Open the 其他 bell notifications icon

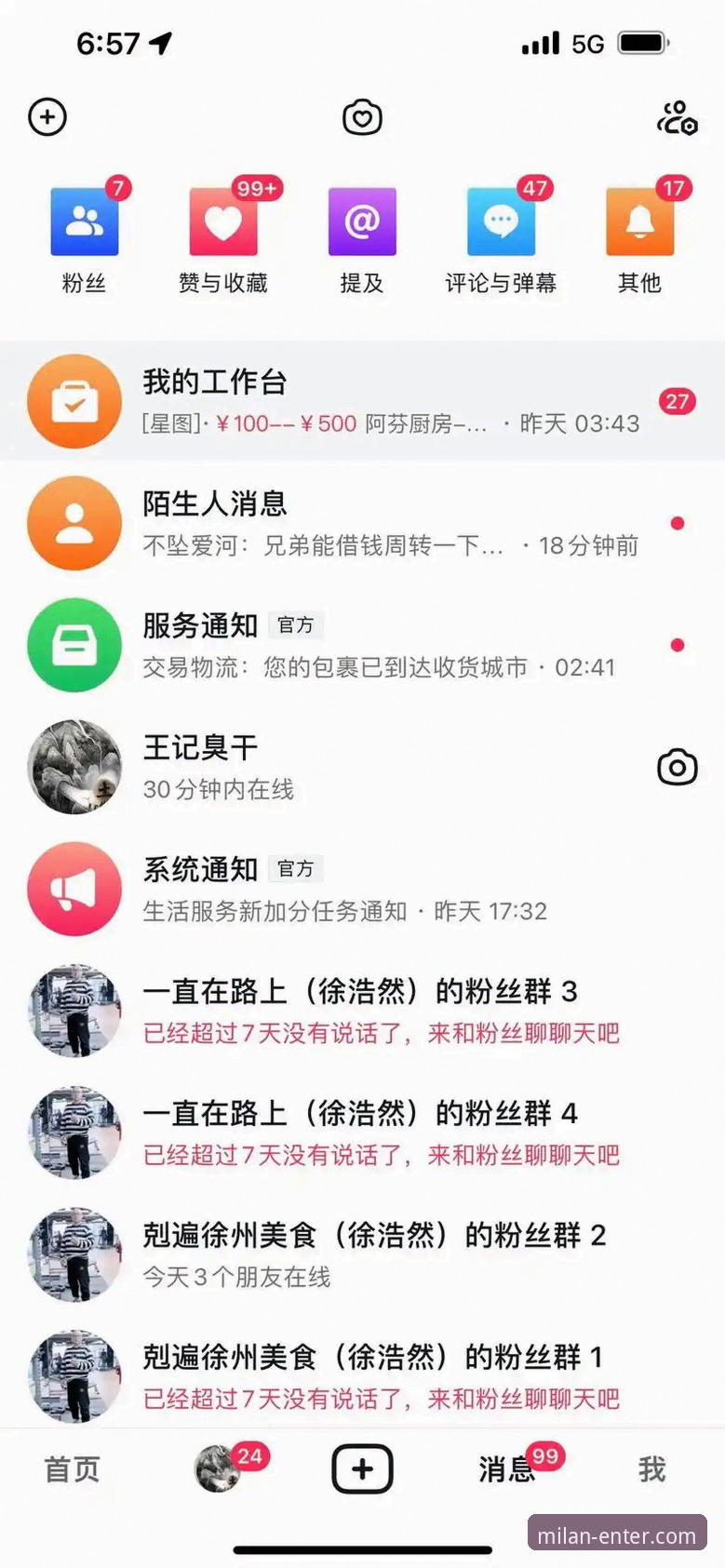pyautogui.click(x=638, y=221)
